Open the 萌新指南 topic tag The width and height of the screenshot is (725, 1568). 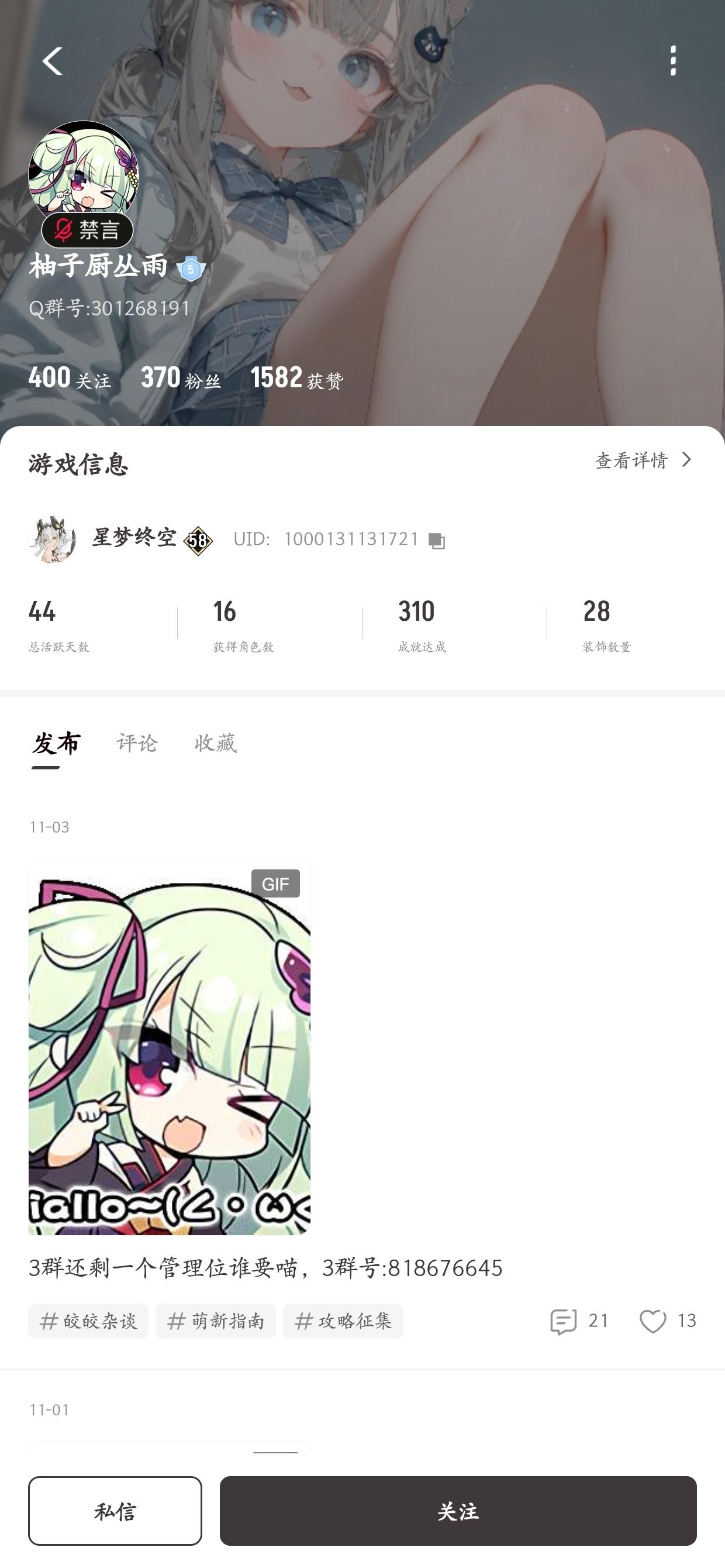click(215, 1321)
